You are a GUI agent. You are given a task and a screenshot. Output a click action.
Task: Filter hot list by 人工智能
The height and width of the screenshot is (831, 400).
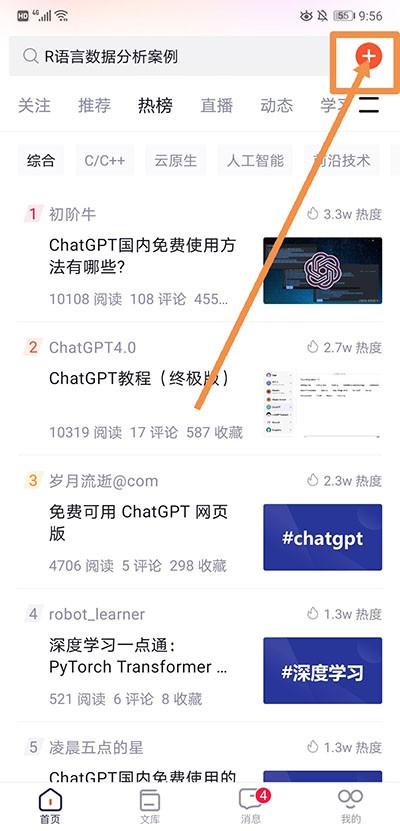tap(255, 160)
